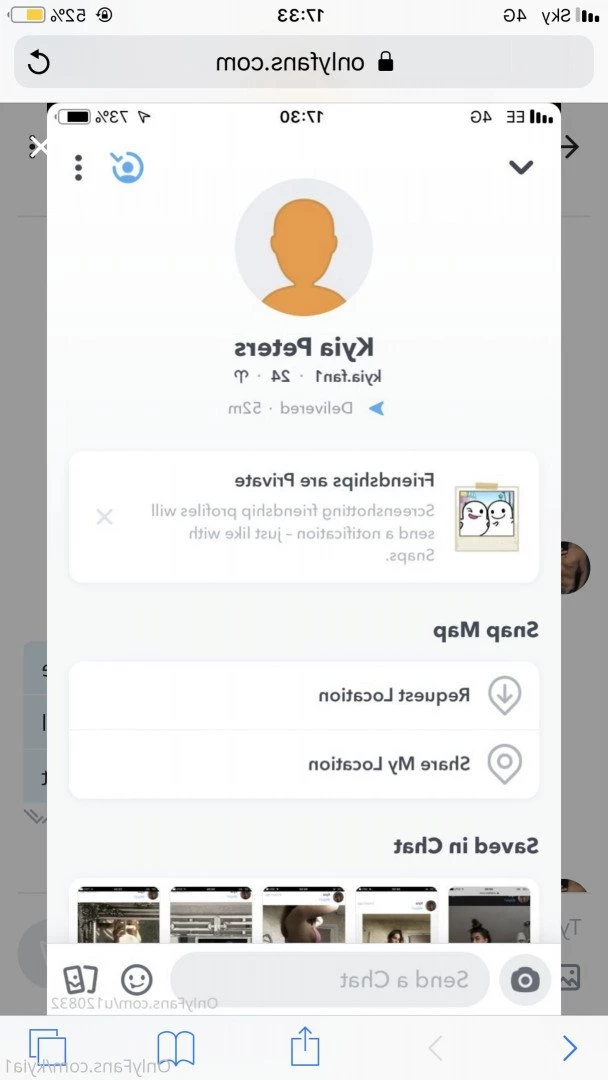Open Safari bookmarks
608x1080 pixels.
coord(176,1047)
